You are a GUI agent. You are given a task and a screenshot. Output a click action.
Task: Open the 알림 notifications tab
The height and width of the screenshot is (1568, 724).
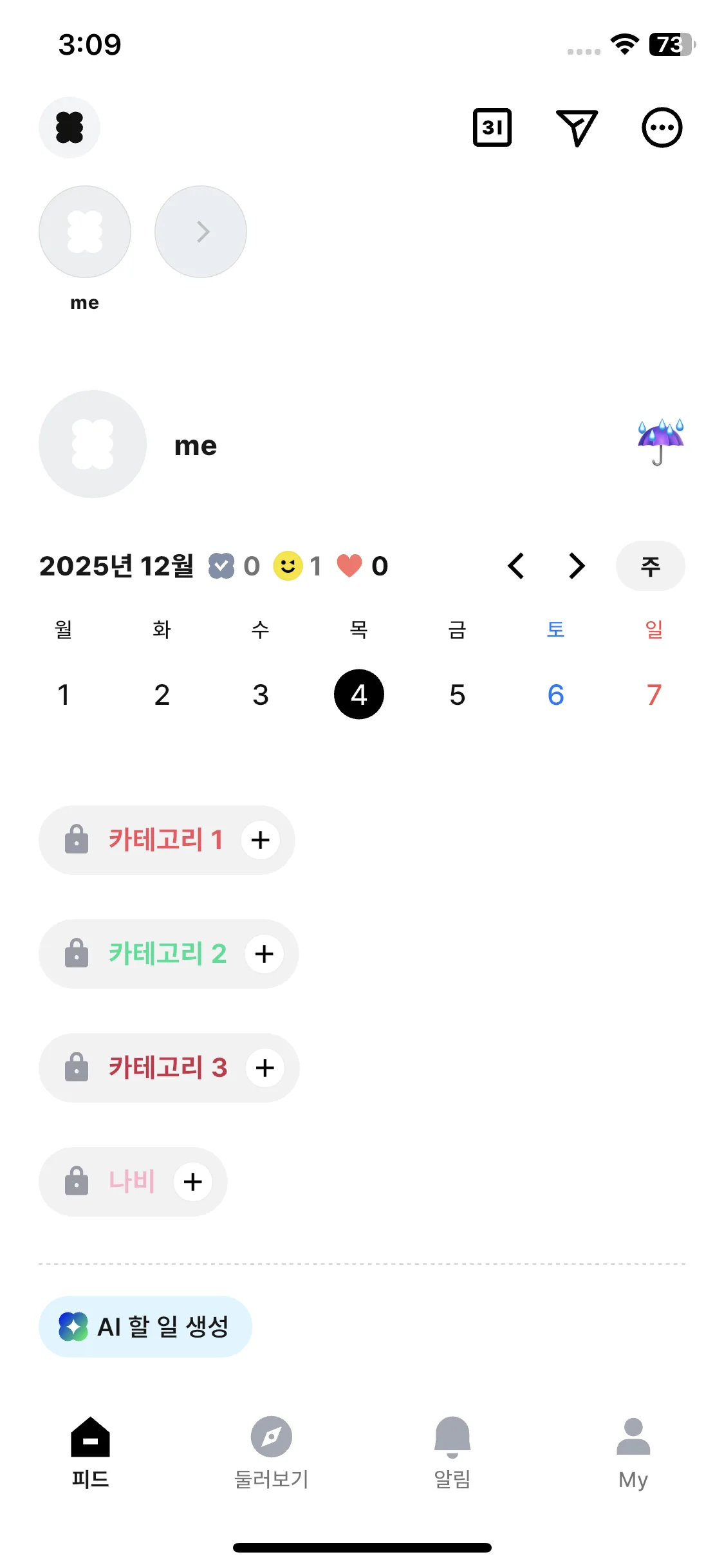(x=452, y=1452)
